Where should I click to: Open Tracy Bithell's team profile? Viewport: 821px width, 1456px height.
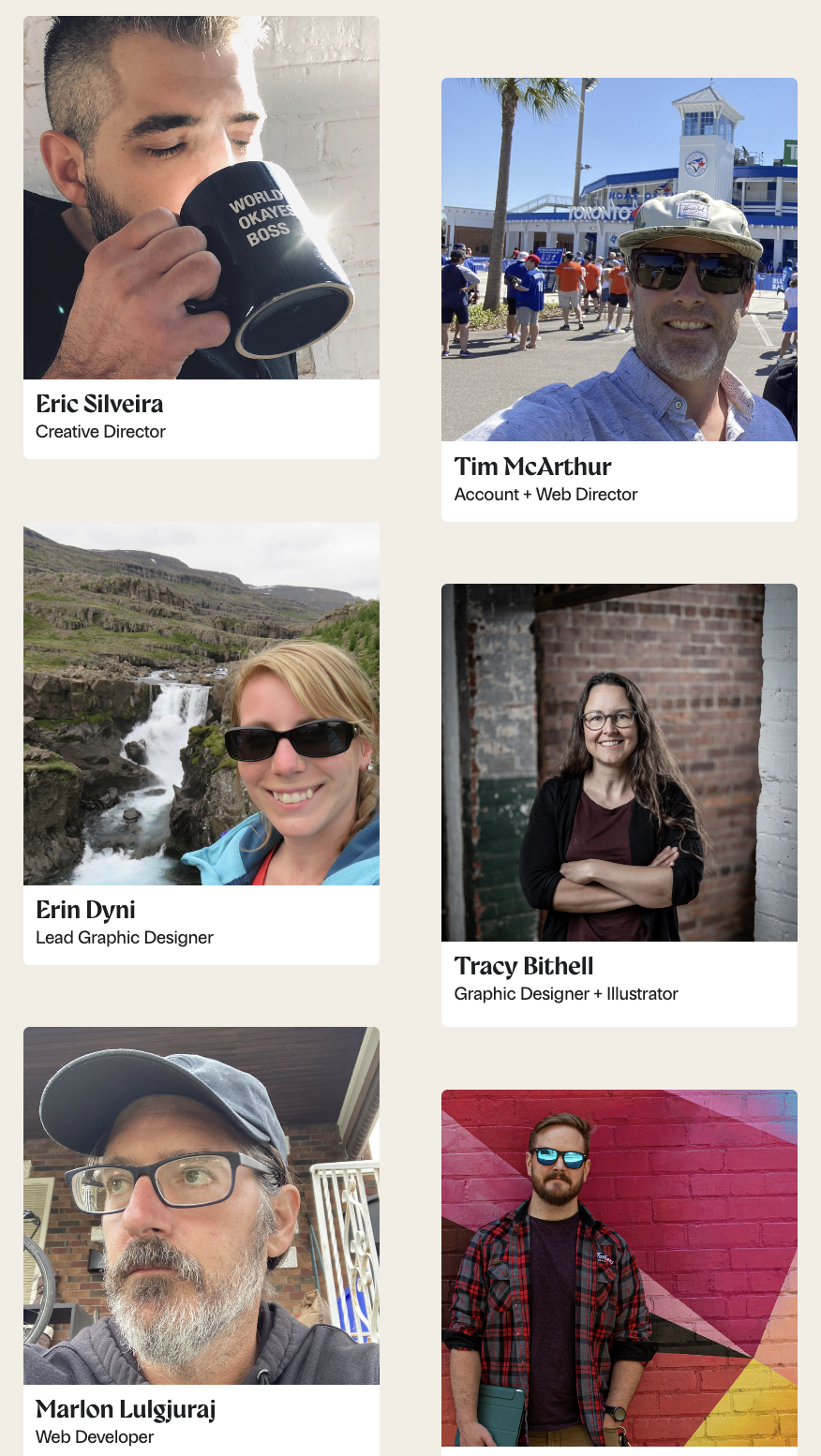pyautogui.click(x=619, y=804)
